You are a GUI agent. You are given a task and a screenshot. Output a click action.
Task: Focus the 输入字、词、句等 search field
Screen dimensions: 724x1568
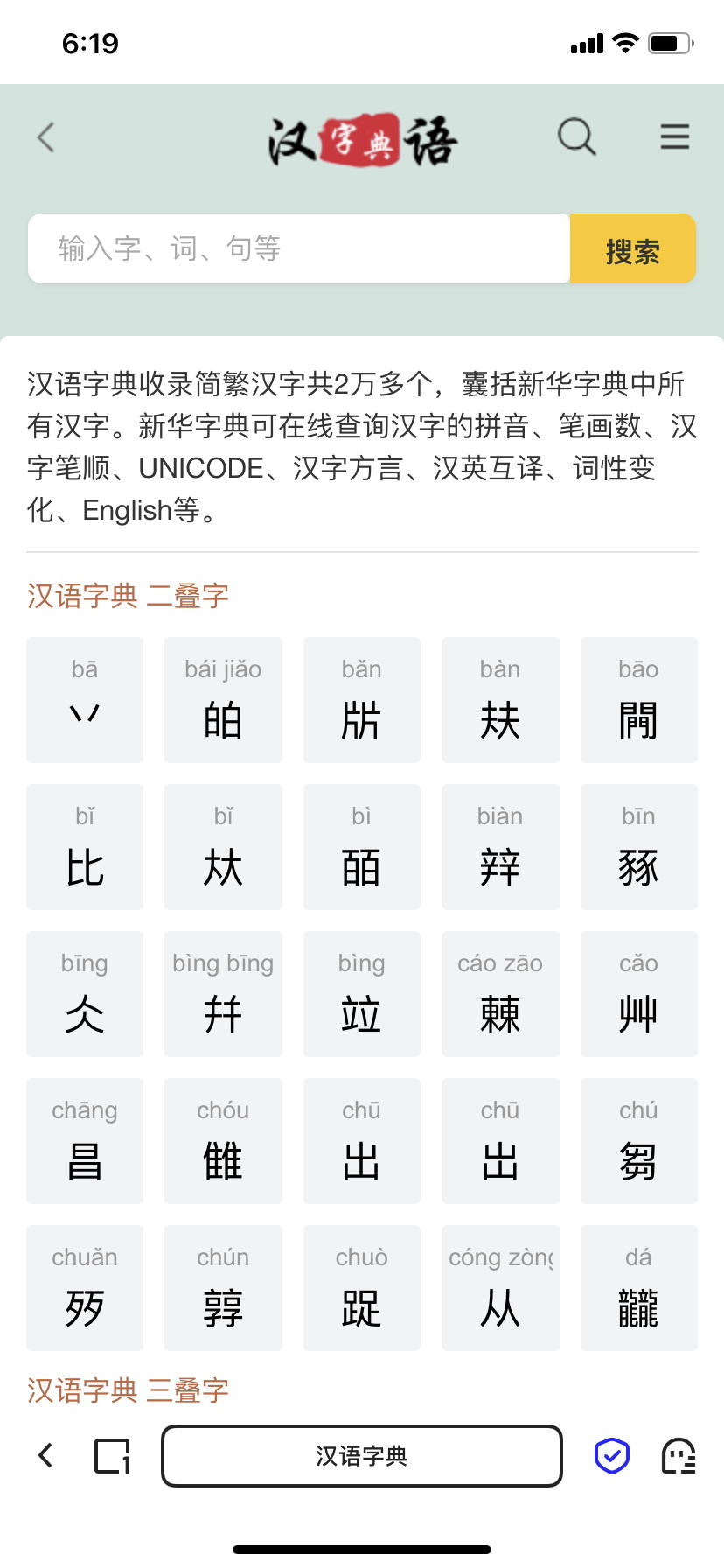coord(299,248)
